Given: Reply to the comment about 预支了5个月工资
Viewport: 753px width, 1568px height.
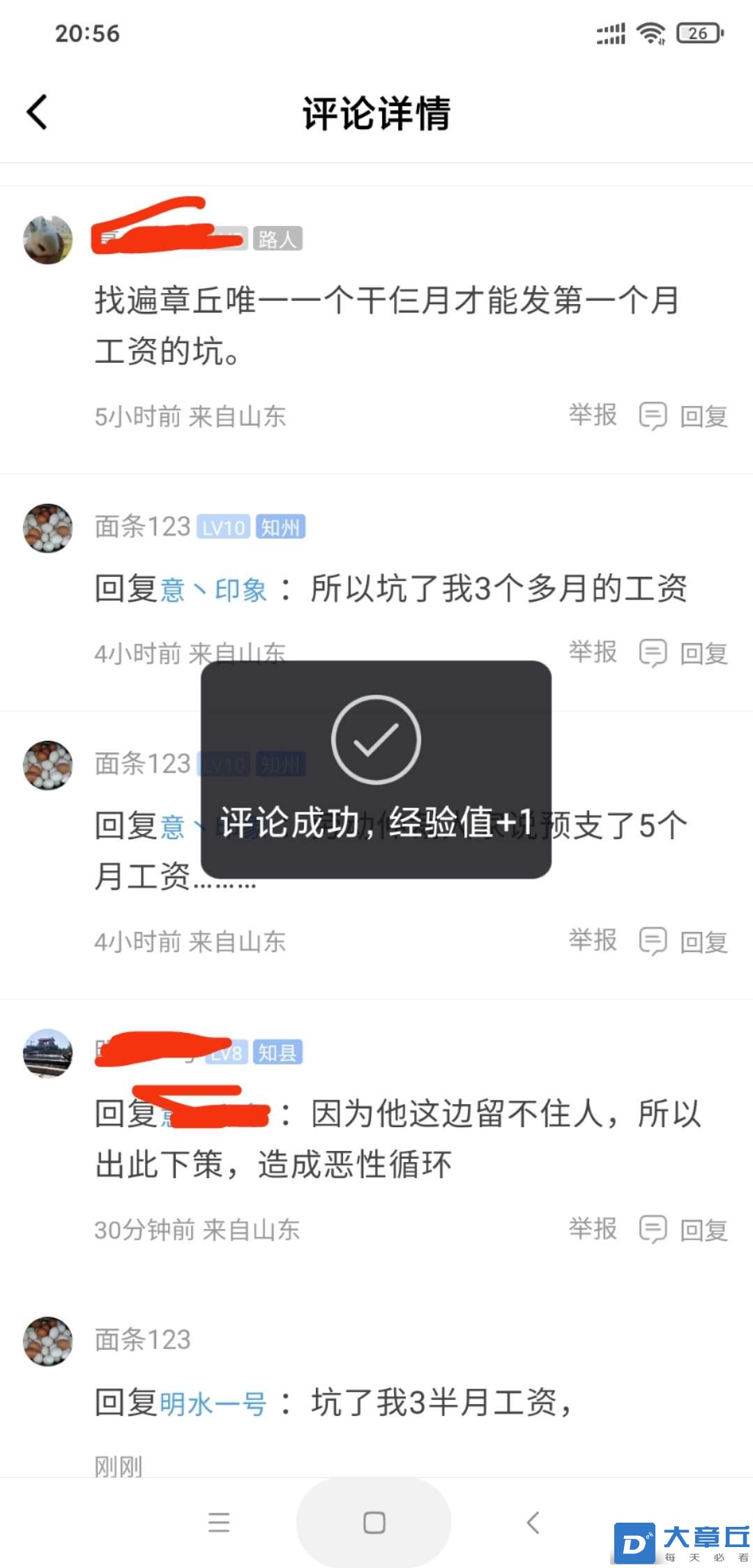Looking at the screenshot, I should pyautogui.click(x=685, y=942).
